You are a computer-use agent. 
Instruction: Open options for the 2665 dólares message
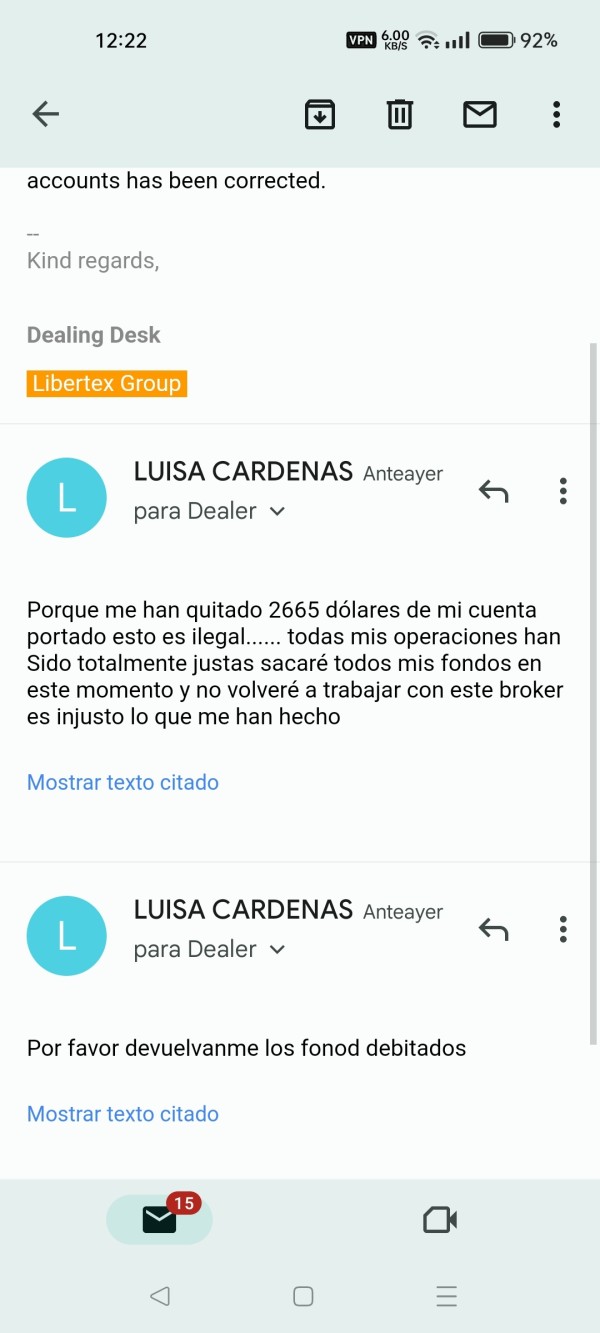pyautogui.click(x=563, y=491)
